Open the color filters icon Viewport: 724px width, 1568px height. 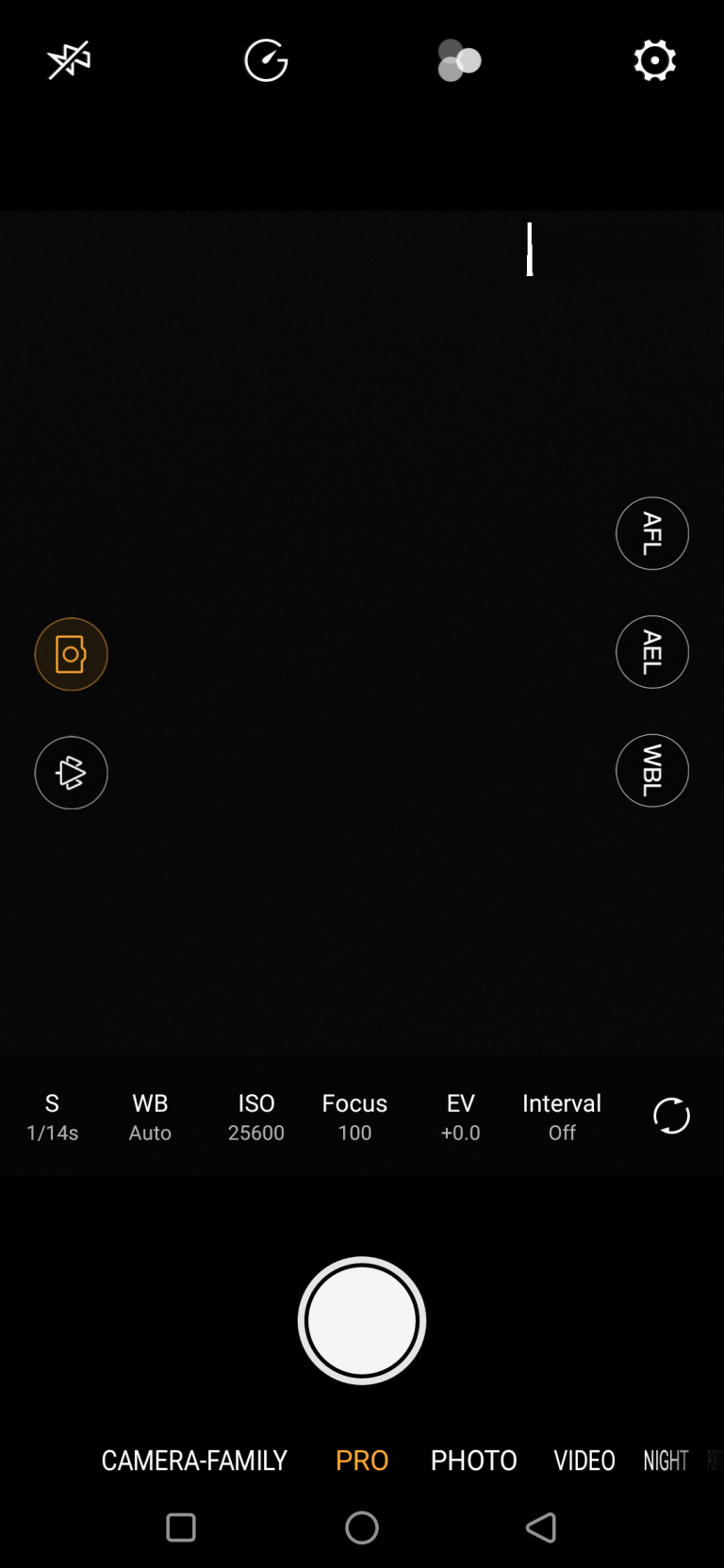459,61
